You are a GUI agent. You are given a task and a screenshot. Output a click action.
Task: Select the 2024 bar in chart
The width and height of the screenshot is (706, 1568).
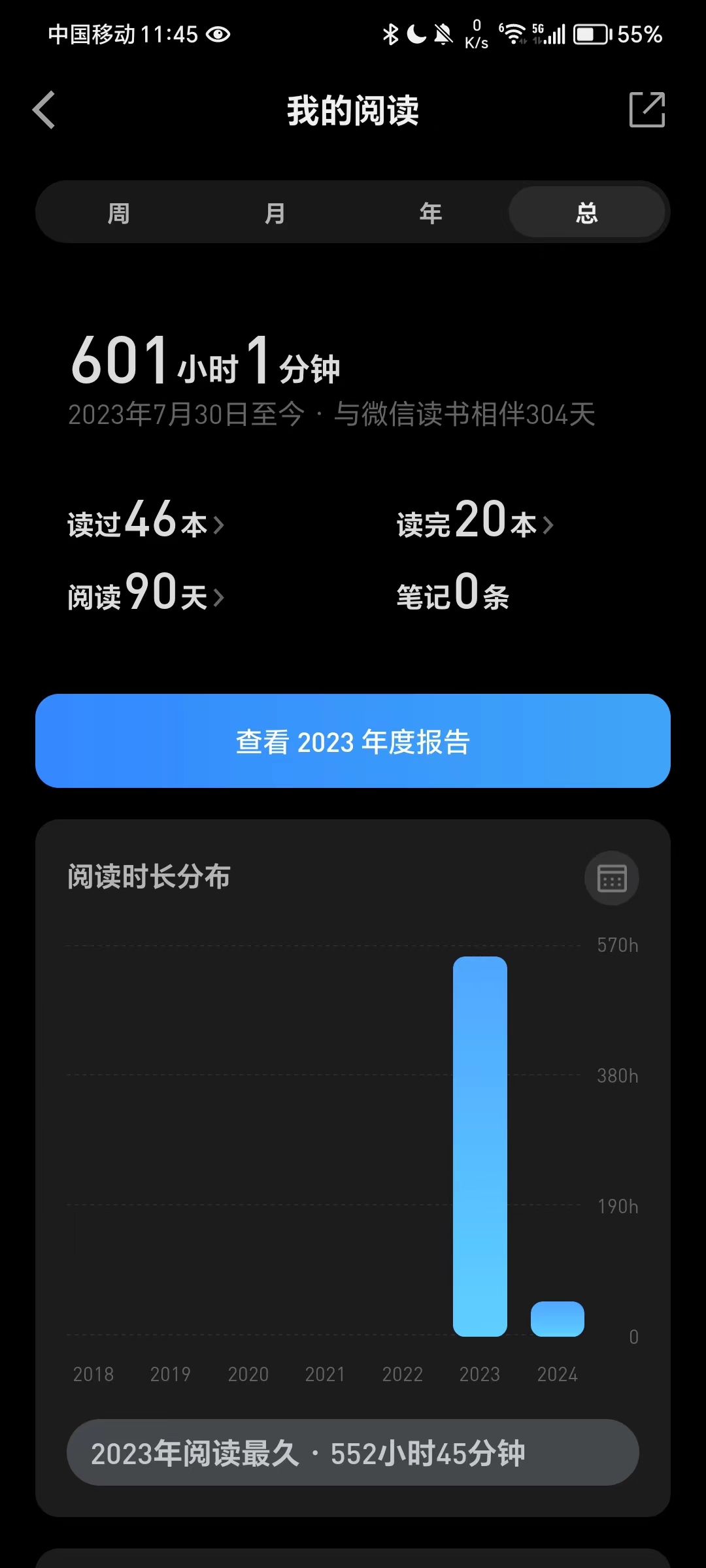point(557,1319)
